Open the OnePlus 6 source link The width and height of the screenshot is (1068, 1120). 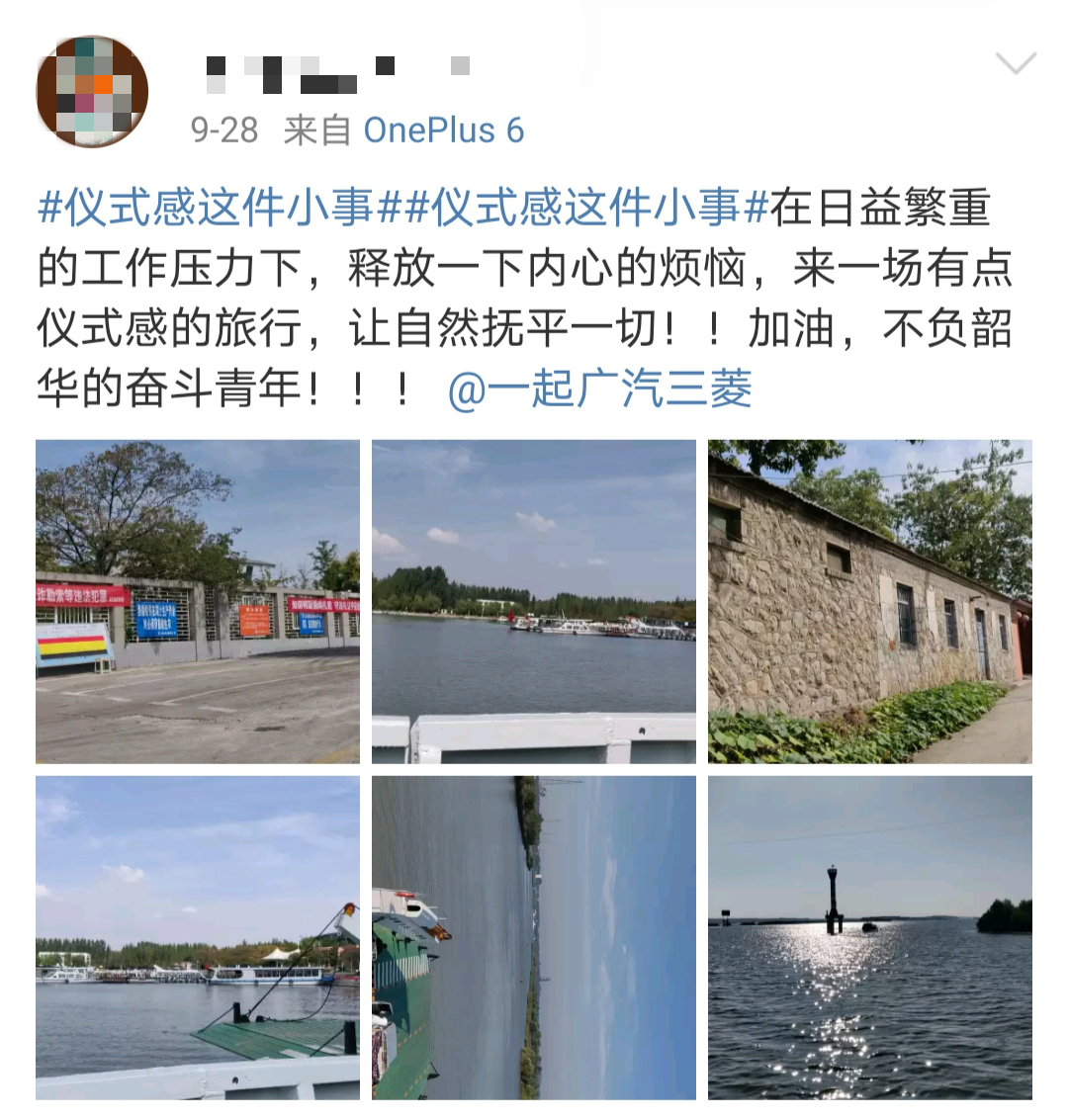443,130
